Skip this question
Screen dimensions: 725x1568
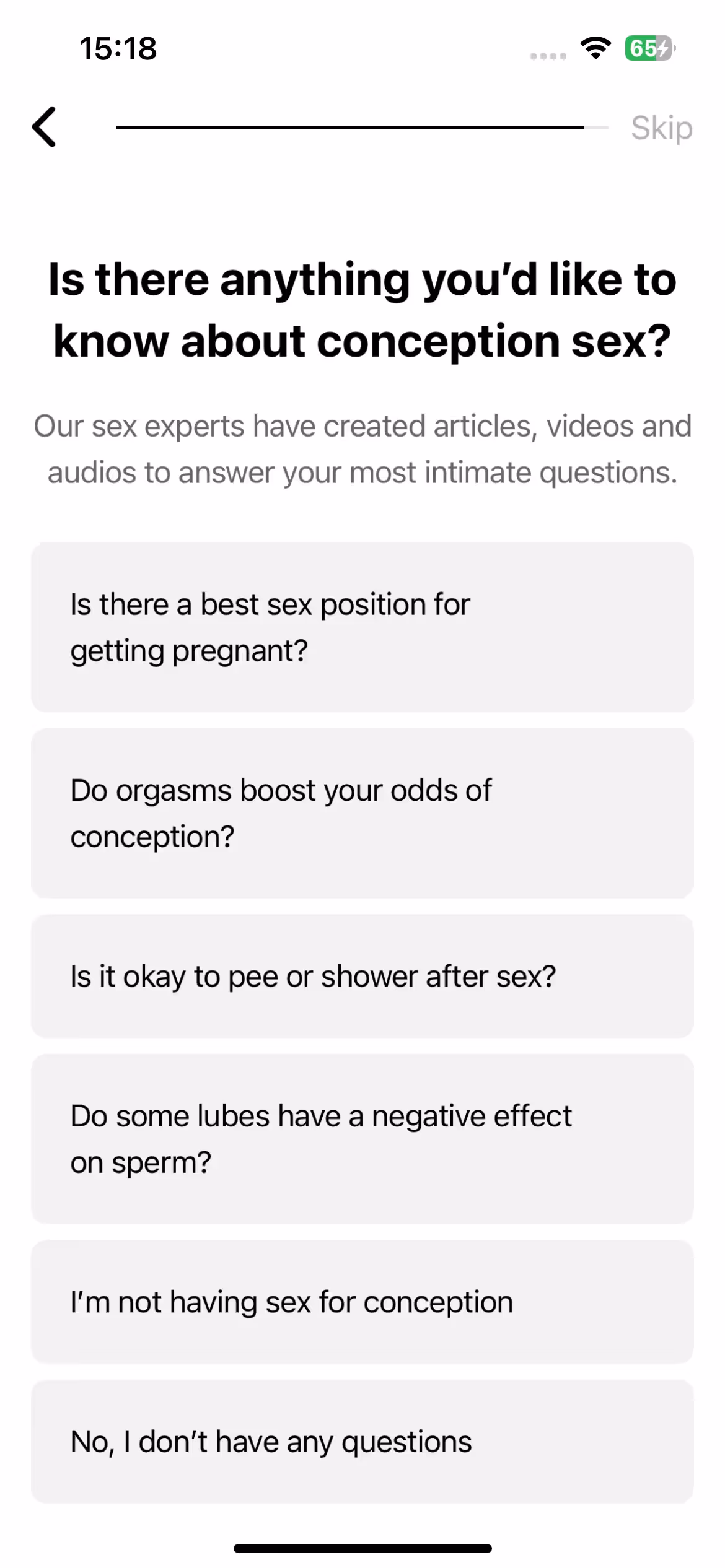661,128
